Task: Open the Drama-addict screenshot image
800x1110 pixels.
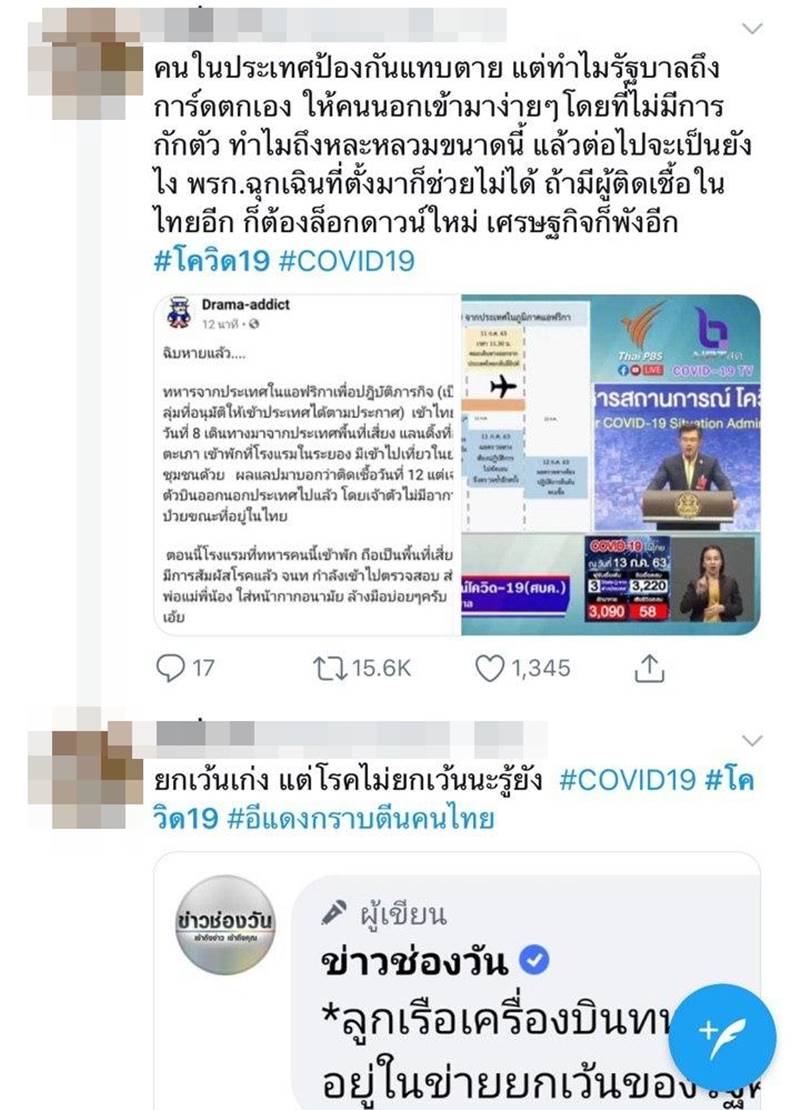Action: 307,465
